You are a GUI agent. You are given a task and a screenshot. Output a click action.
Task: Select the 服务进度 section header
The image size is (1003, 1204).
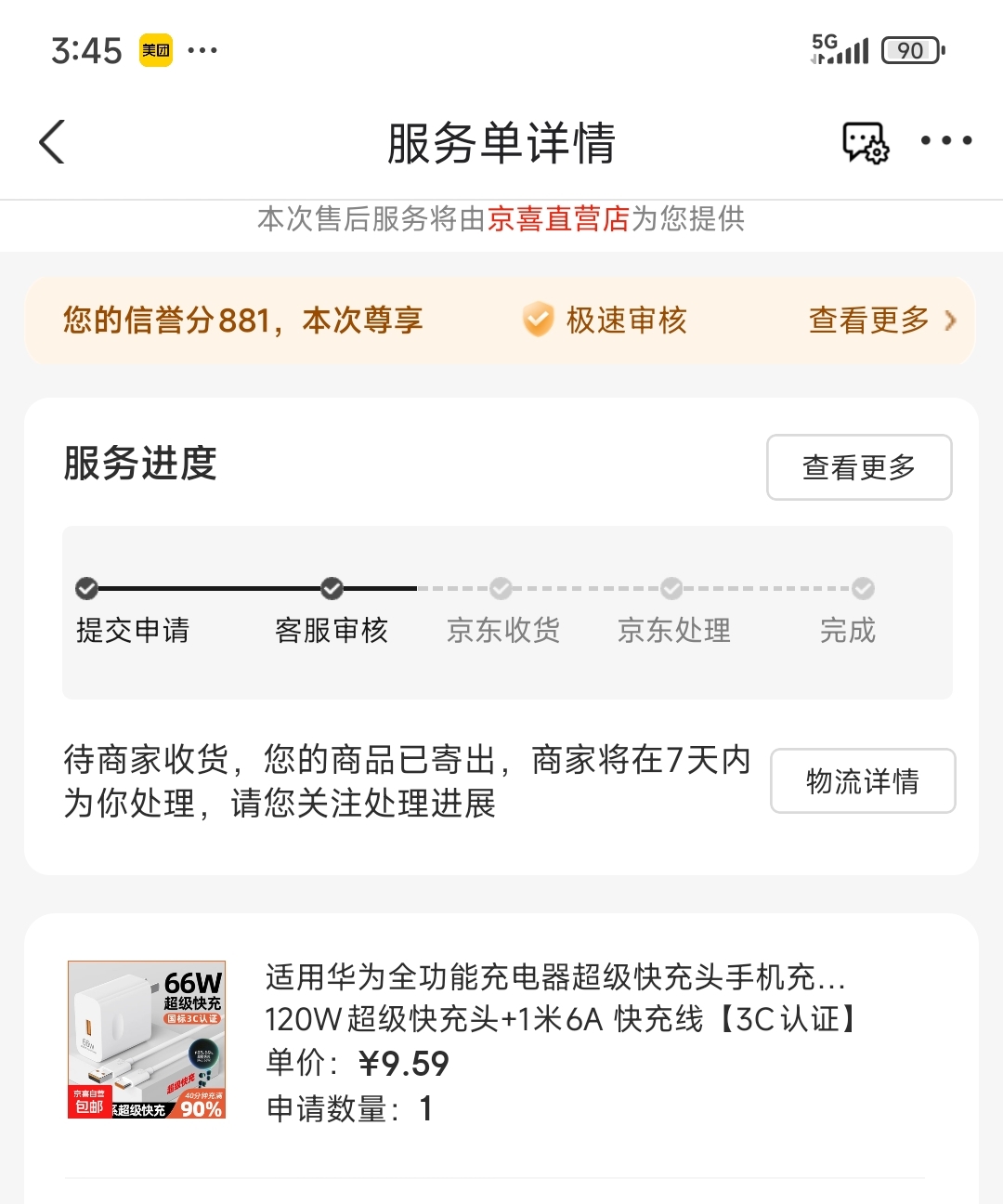pyautogui.click(x=138, y=465)
